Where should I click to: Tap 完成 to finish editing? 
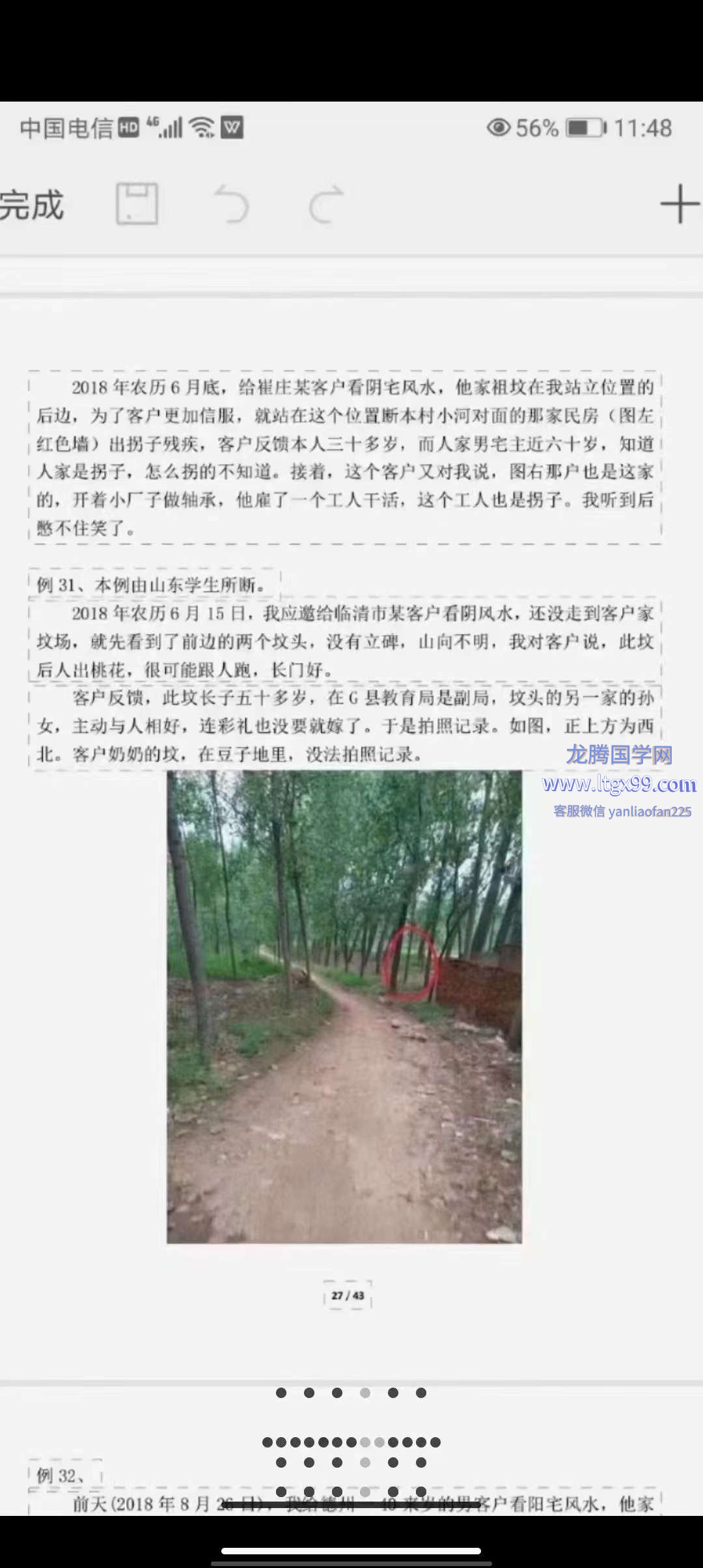[x=31, y=205]
